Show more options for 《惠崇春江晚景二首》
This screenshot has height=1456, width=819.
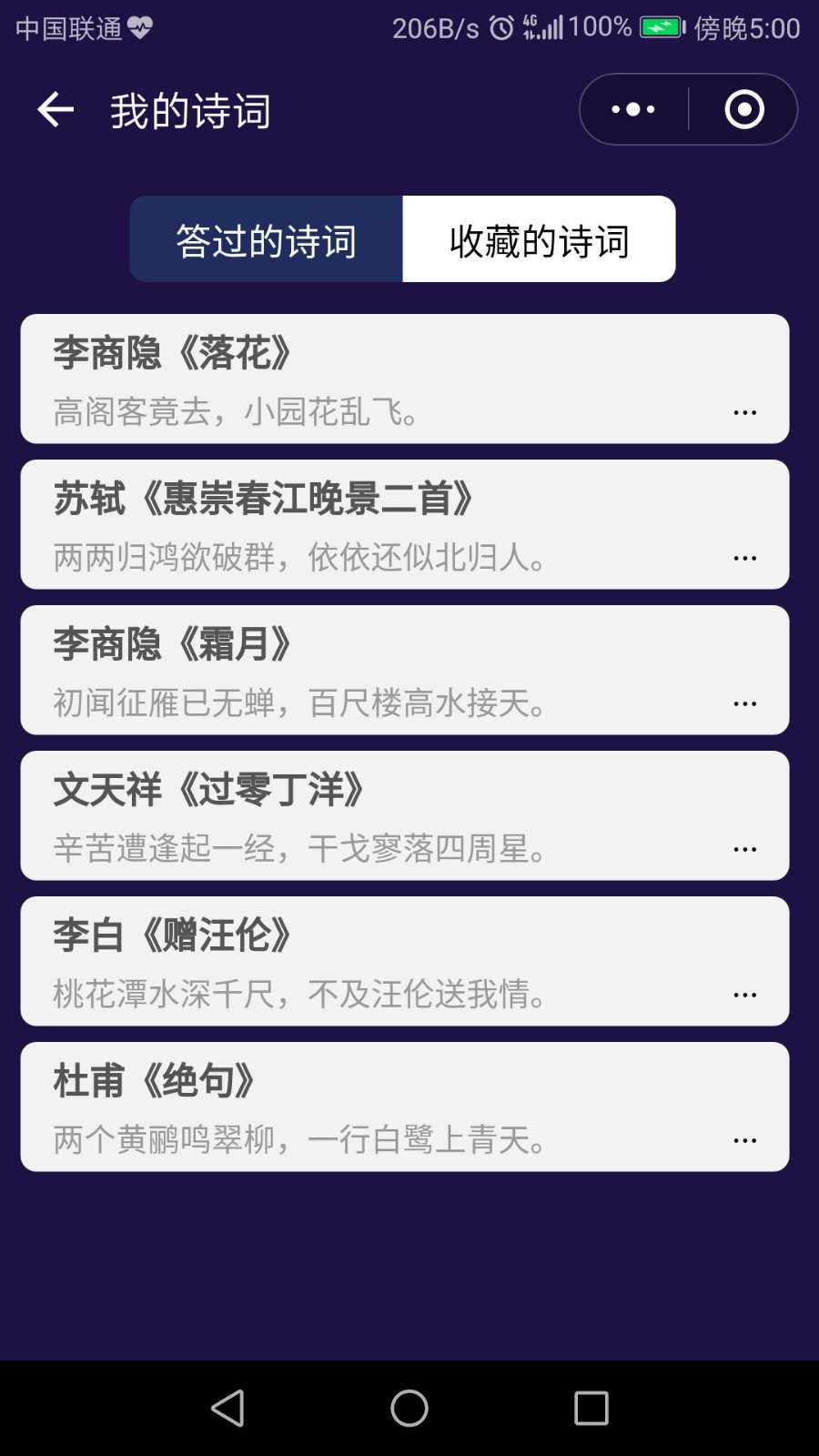click(x=745, y=558)
